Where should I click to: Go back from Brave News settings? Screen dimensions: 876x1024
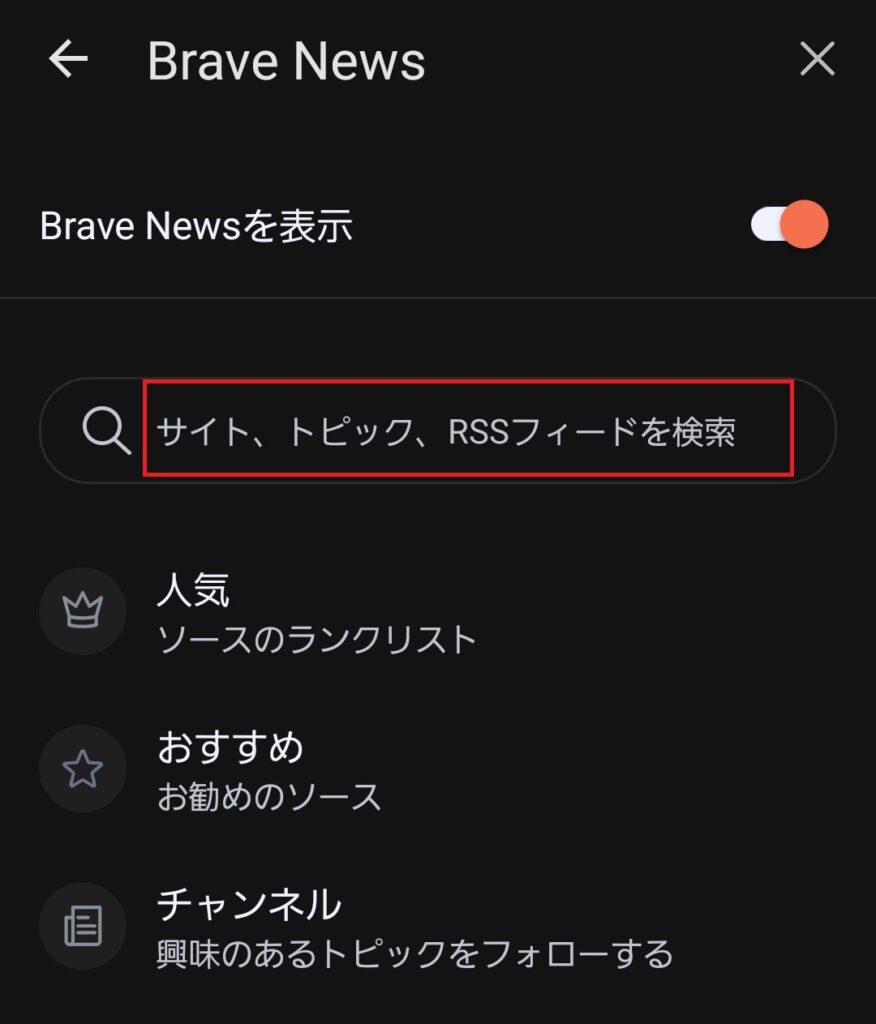click(x=68, y=60)
